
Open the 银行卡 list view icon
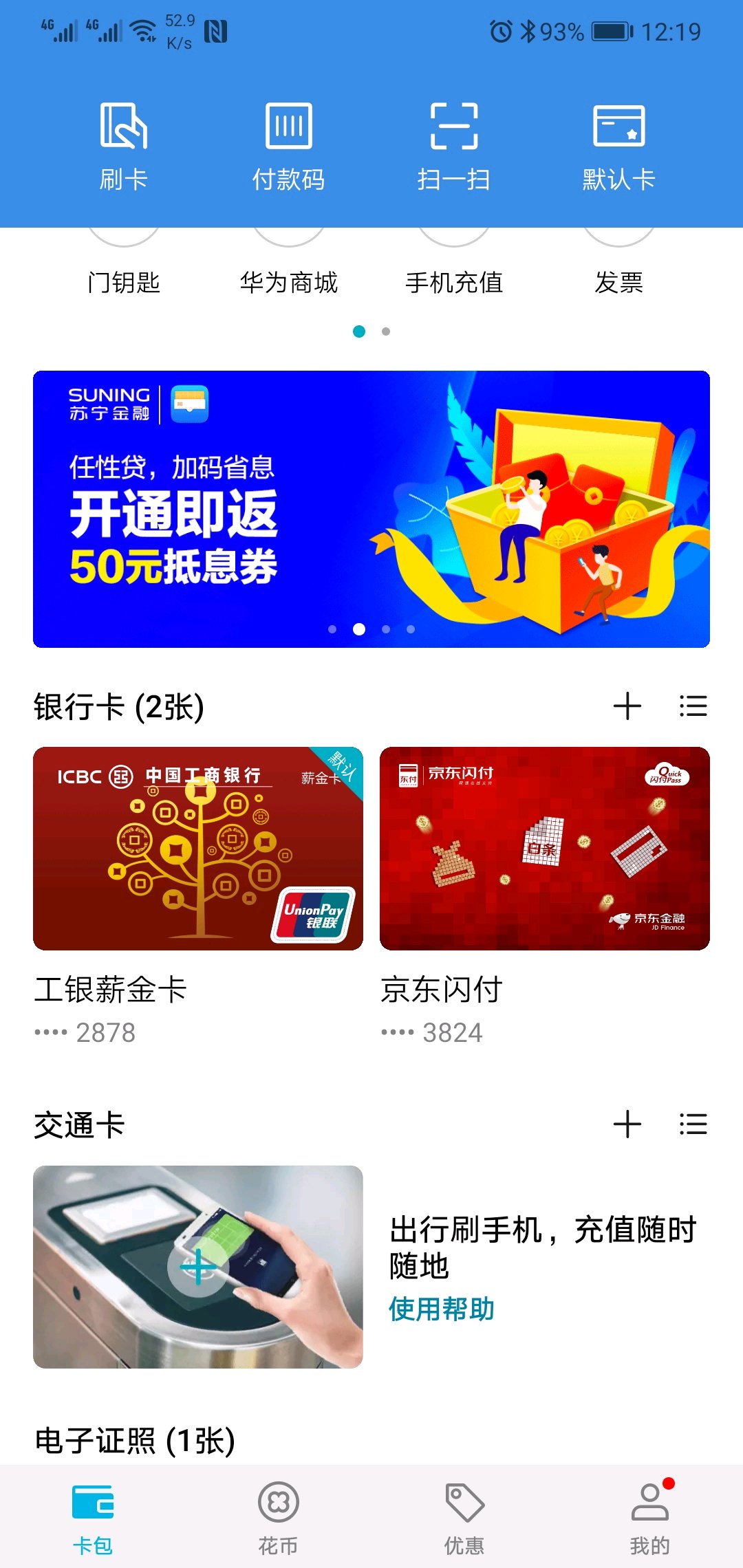[x=693, y=706]
